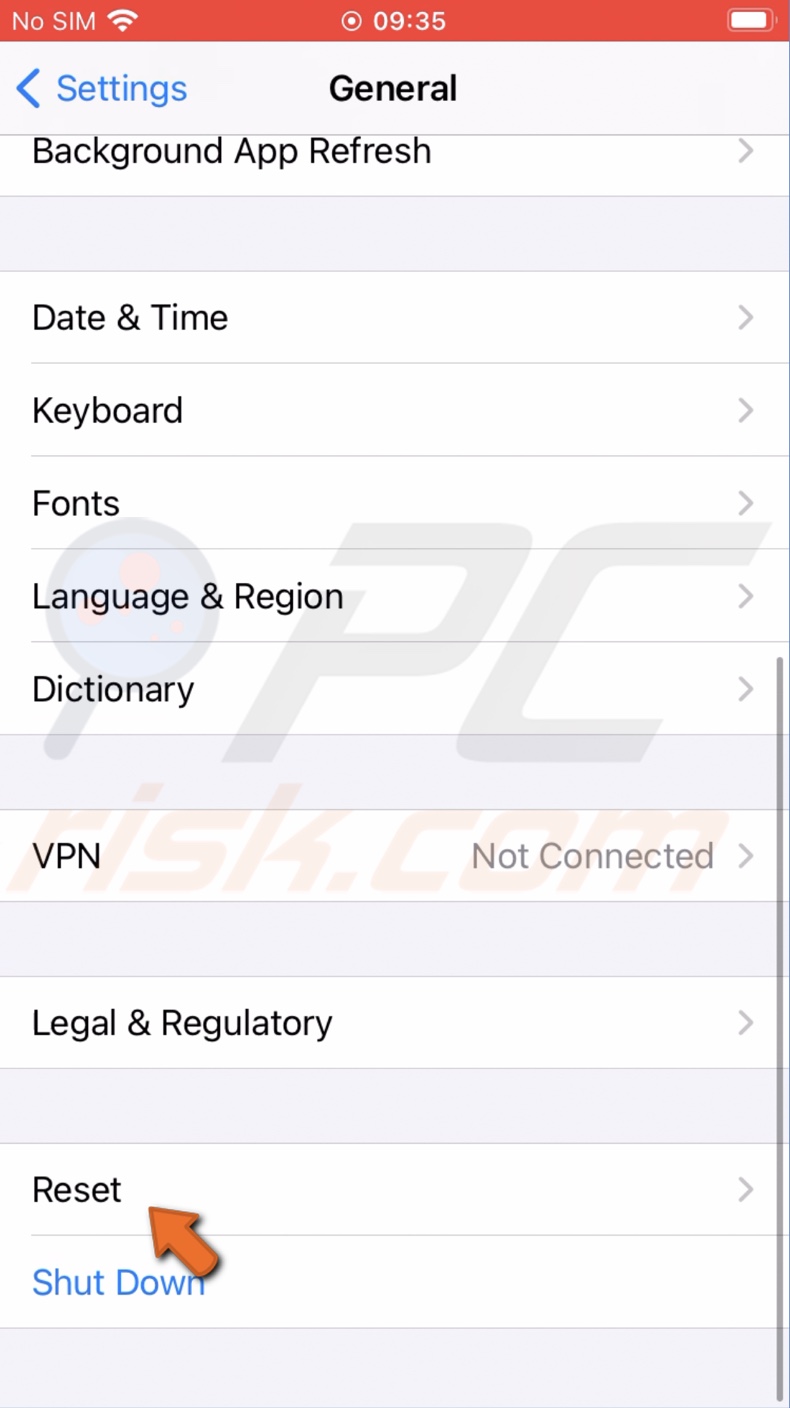Open the Reset options
Viewport: 790px width, 1408px height.
tap(394, 1189)
